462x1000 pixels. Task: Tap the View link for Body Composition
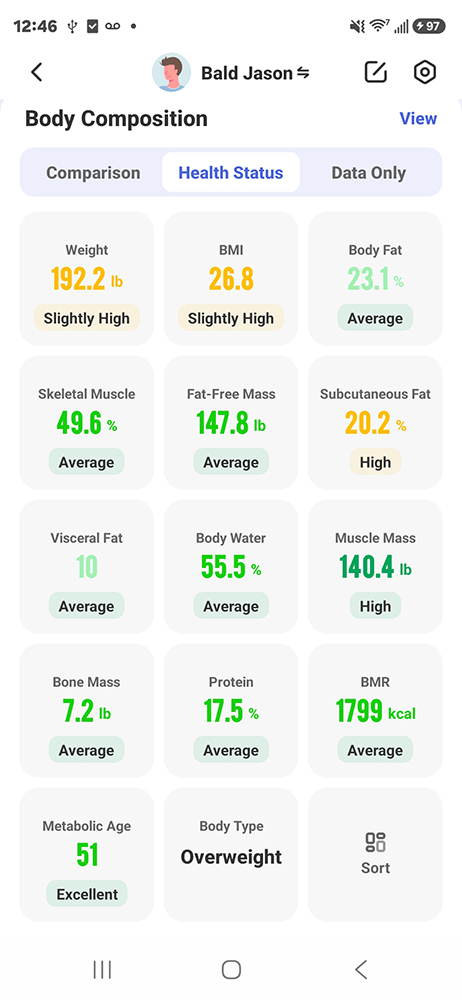(x=418, y=119)
